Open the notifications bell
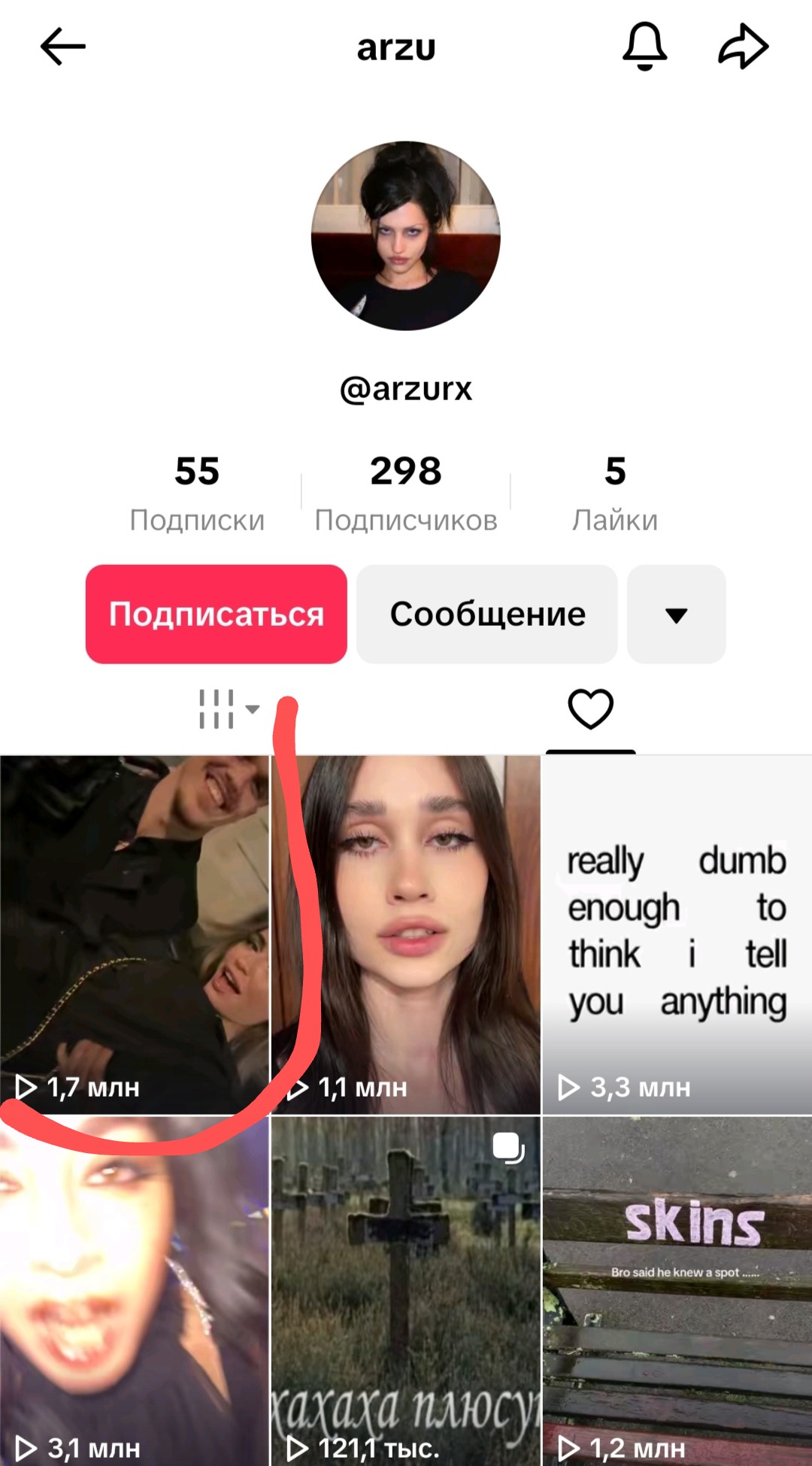 tap(645, 47)
